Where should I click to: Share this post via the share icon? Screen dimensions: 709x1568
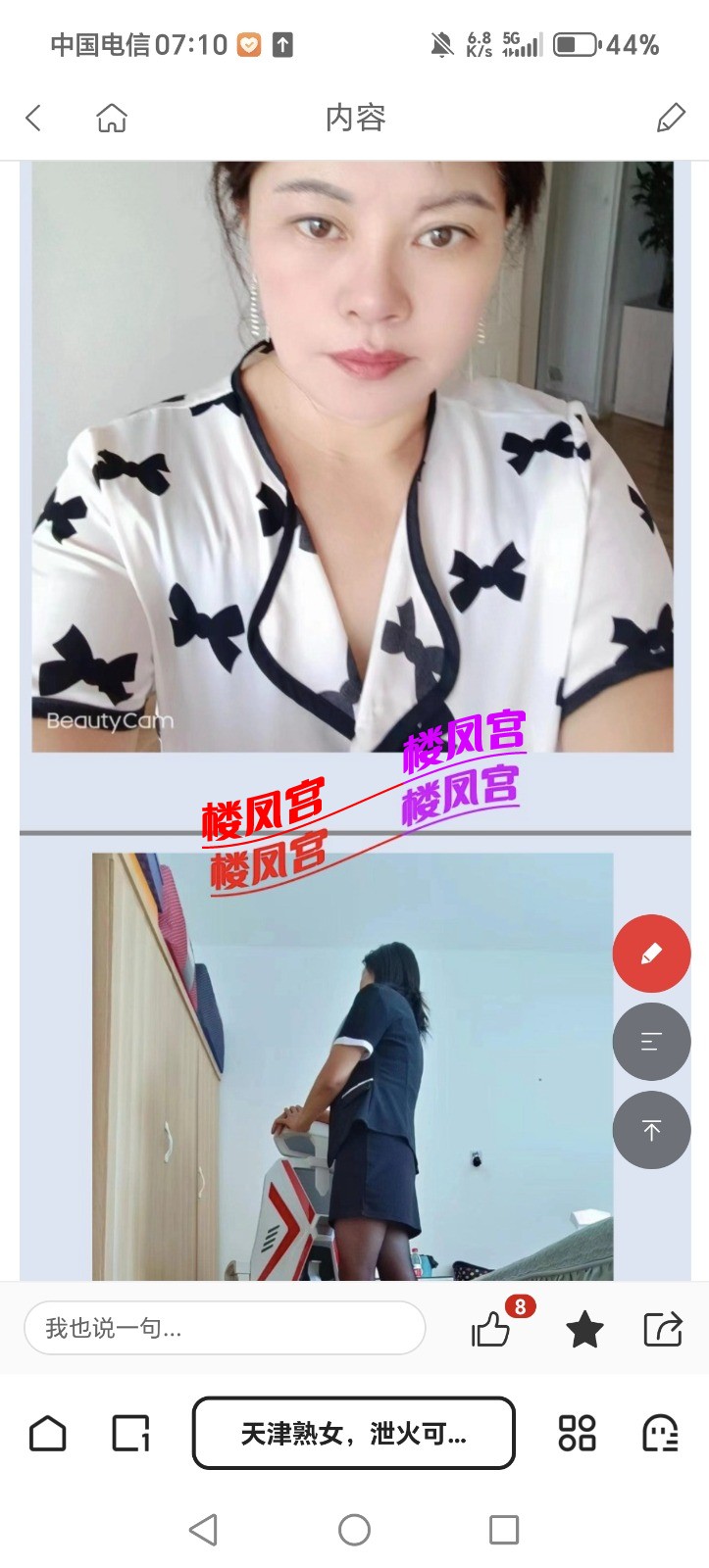coord(663,1329)
